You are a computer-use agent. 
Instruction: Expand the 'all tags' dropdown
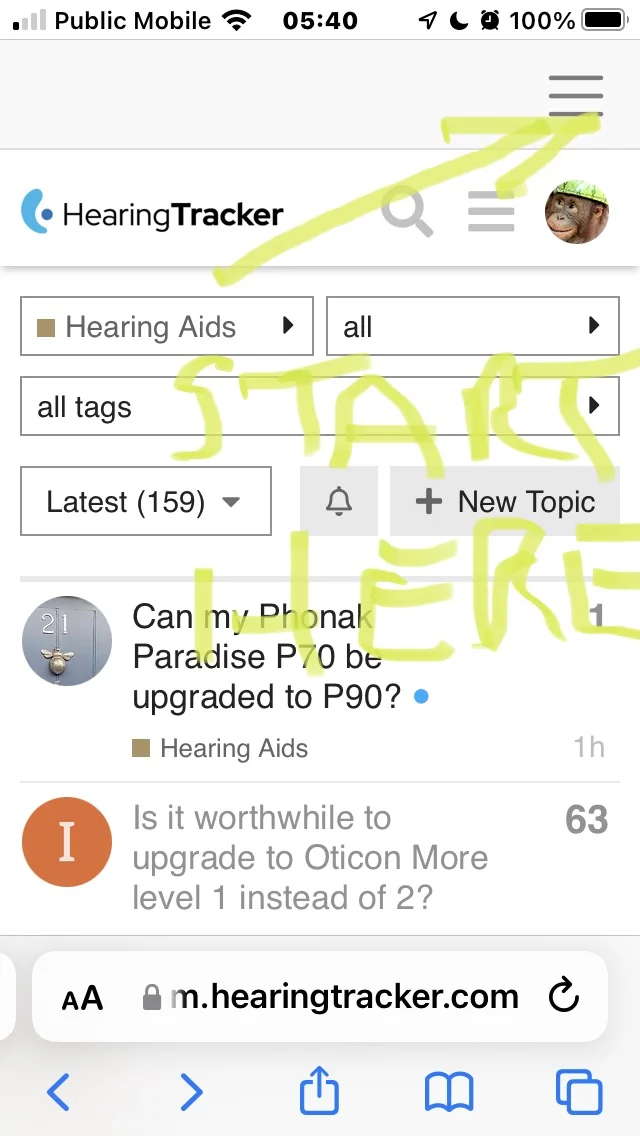click(320, 406)
